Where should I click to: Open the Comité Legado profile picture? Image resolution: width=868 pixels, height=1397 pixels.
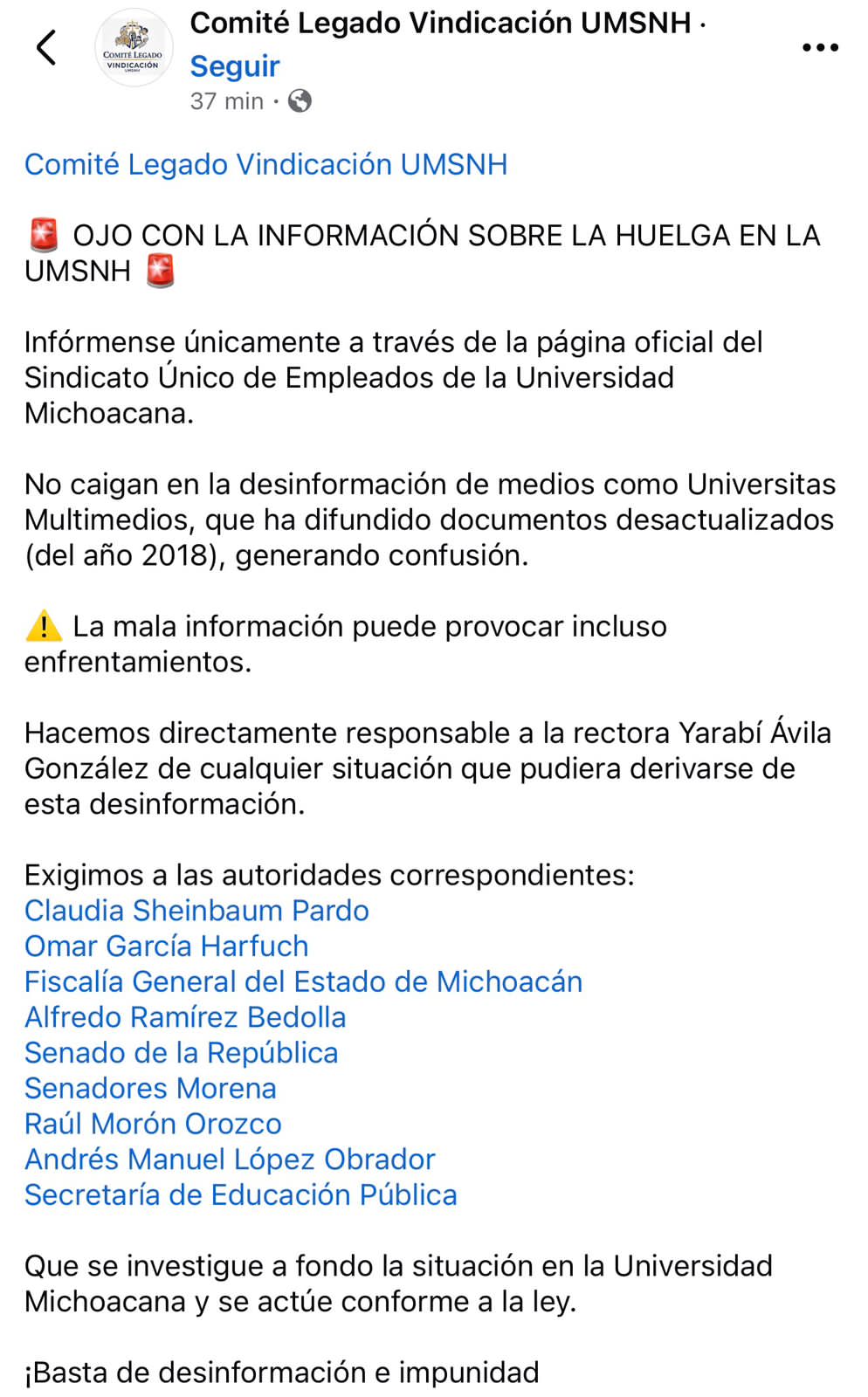(134, 48)
